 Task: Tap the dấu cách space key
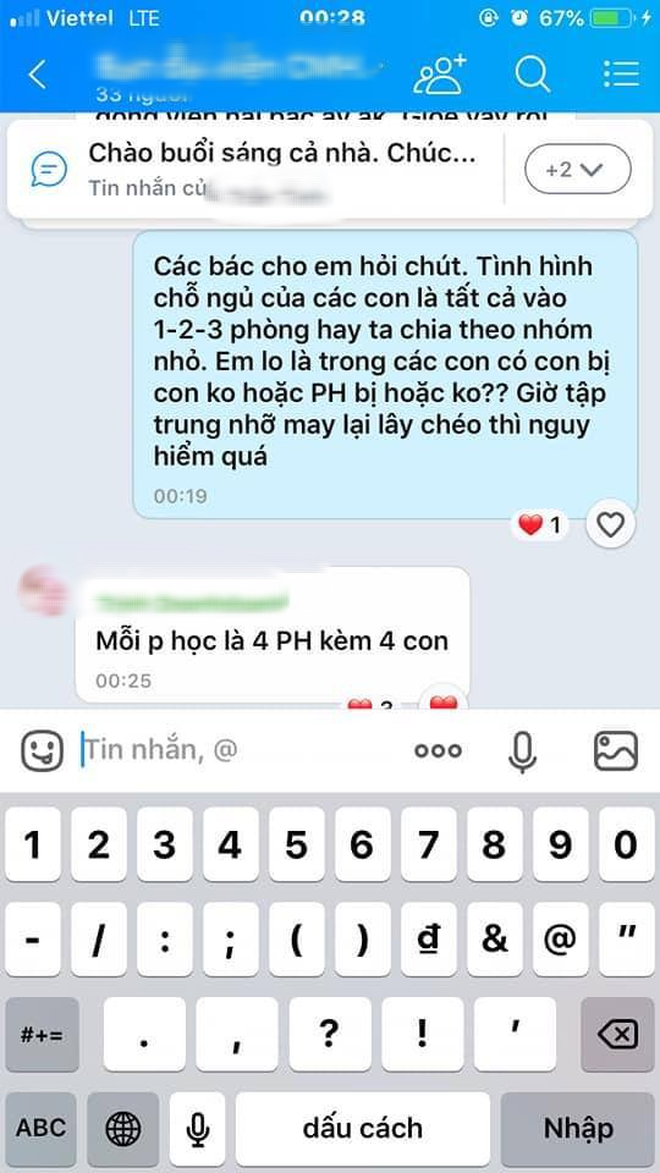click(362, 1128)
